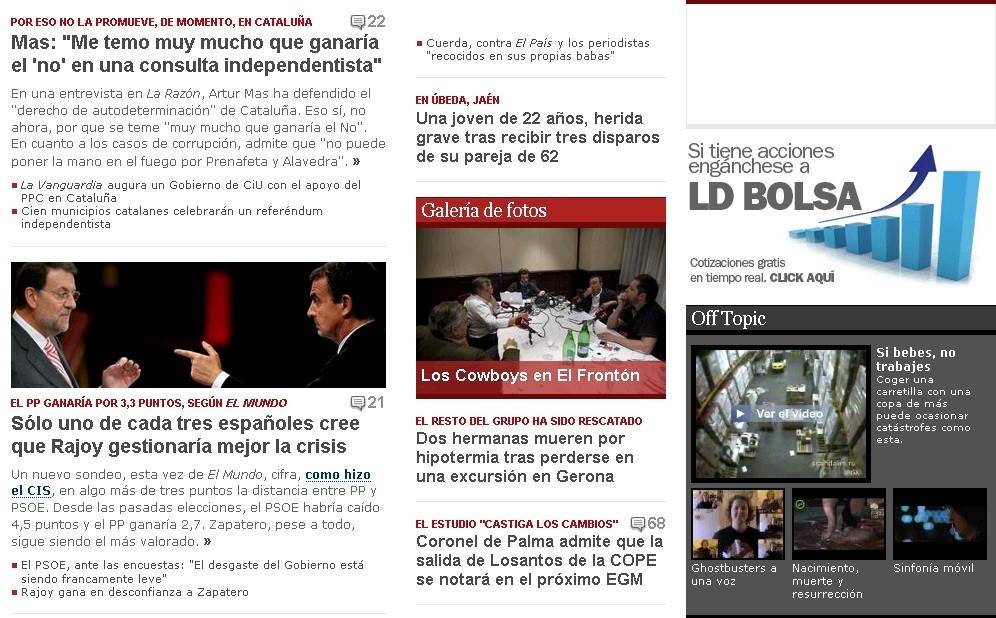The width and height of the screenshot is (996, 618).
Task: Watch Nacimiento, muerte y resurrección video
Action: tap(838, 523)
